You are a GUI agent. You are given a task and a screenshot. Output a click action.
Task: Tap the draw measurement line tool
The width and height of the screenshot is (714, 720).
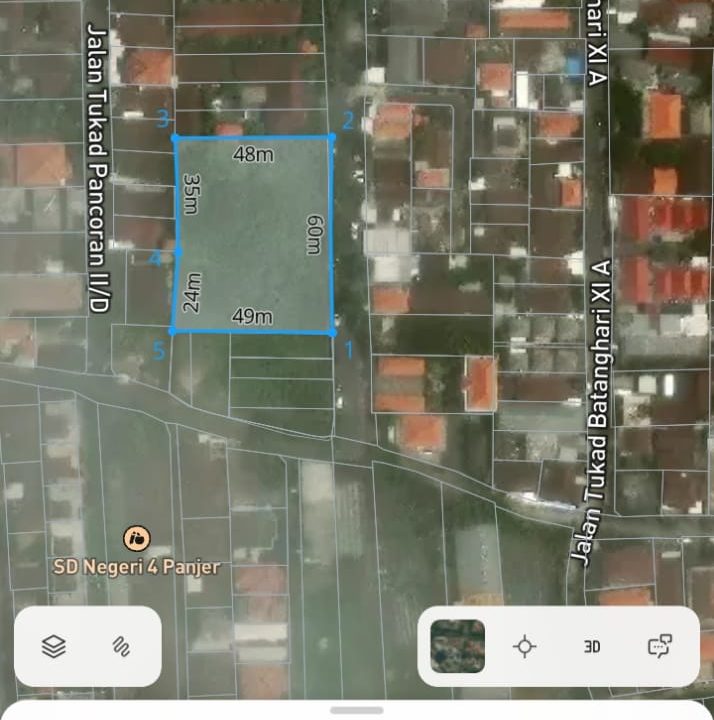pyautogui.click(x=121, y=646)
